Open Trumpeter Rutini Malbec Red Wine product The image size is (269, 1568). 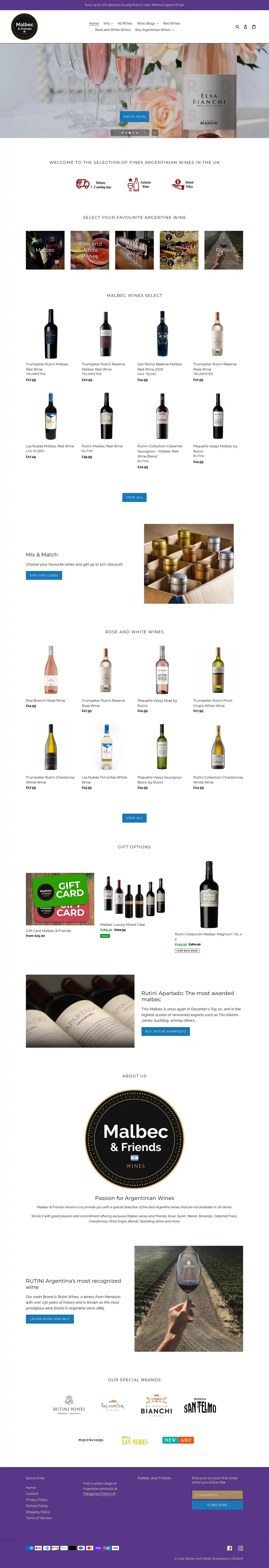[51, 335]
